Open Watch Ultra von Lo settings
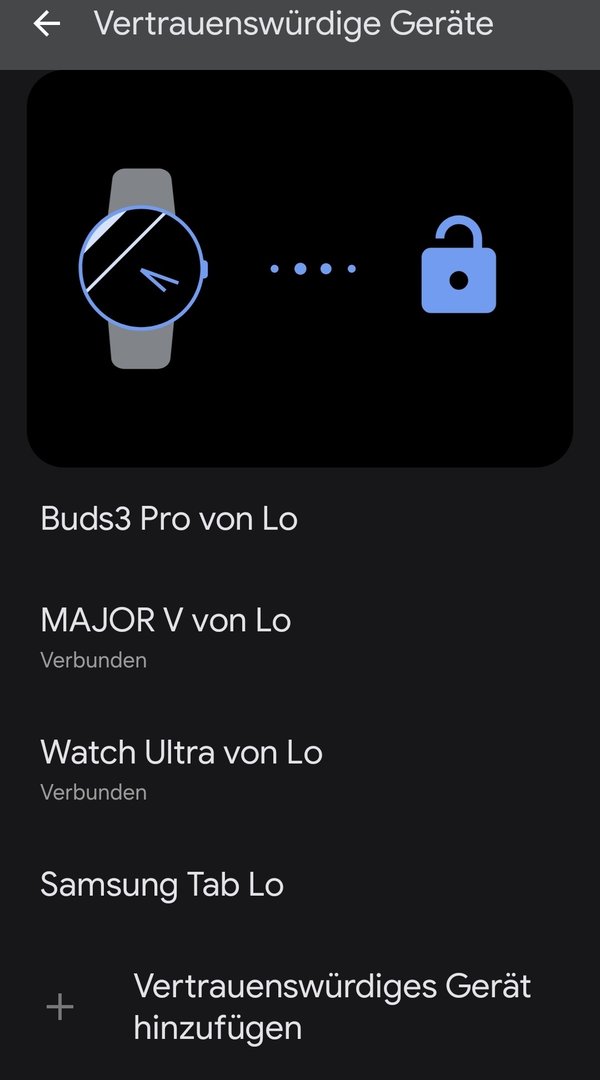600x1080 pixels. [181, 766]
